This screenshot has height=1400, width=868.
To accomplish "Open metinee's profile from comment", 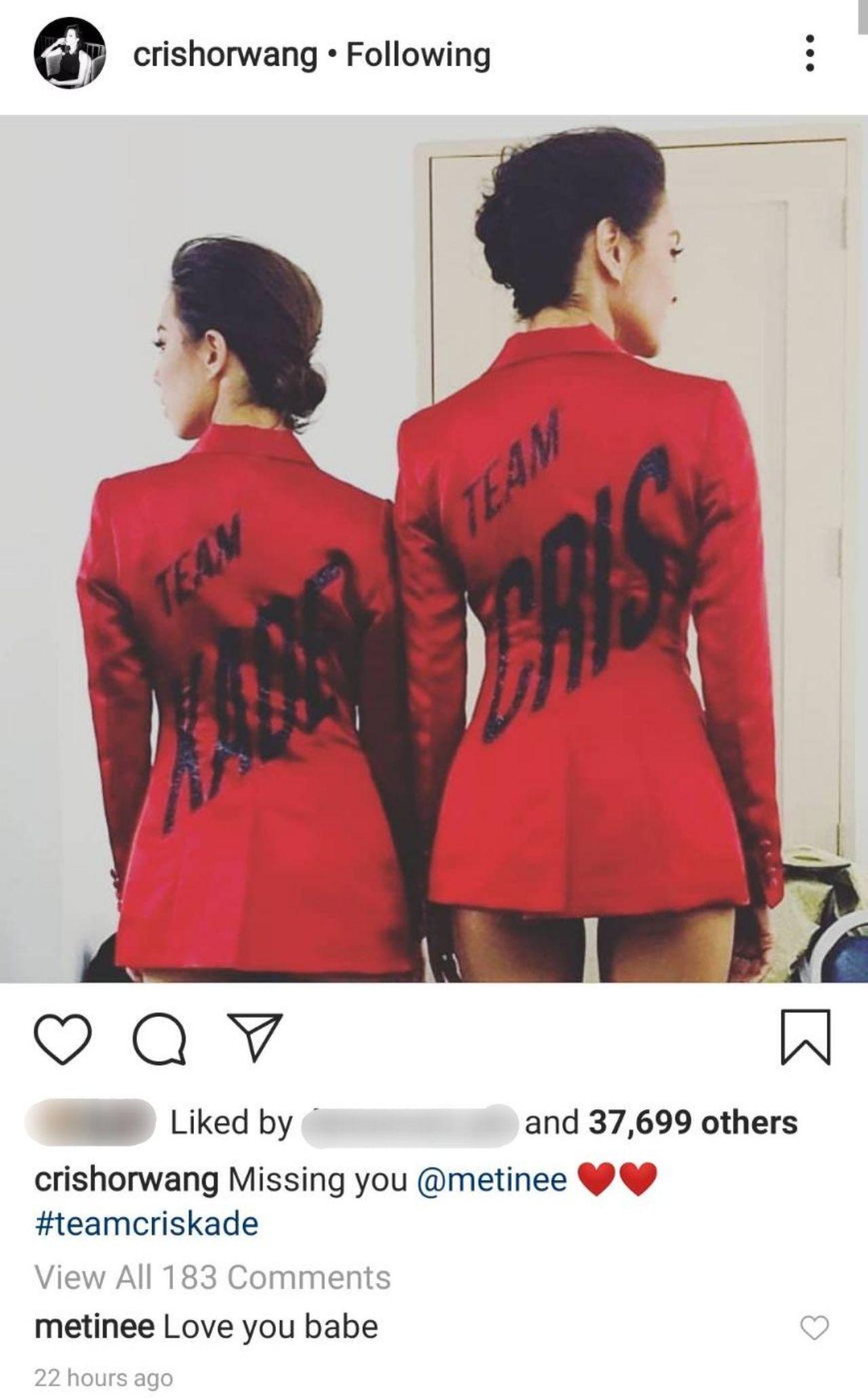I will tap(94, 1327).
